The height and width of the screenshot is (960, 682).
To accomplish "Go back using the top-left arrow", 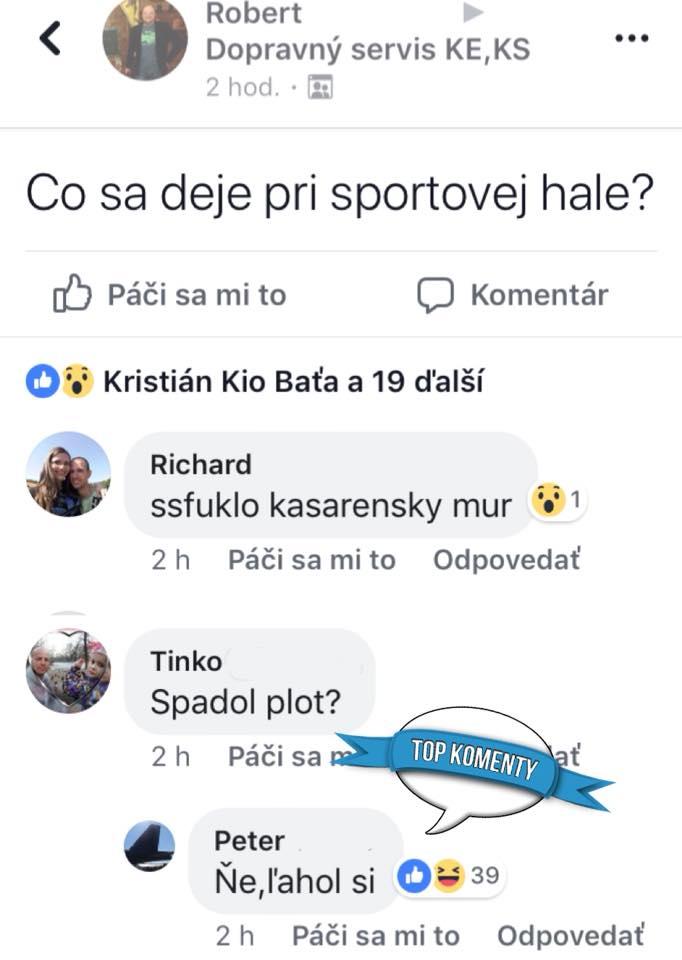I will (x=49, y=39).
